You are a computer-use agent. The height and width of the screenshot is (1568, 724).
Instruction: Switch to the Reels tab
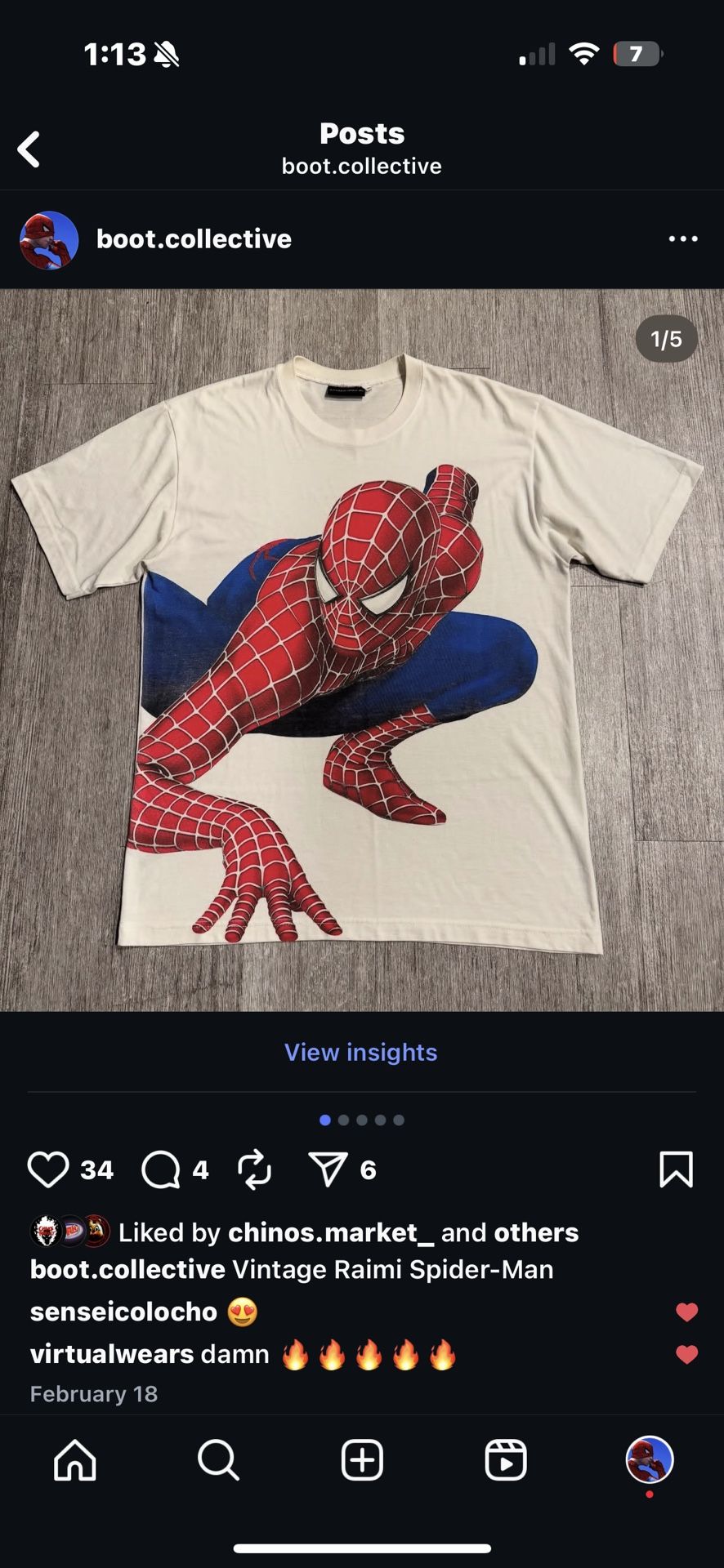[x=506, y=1459]
